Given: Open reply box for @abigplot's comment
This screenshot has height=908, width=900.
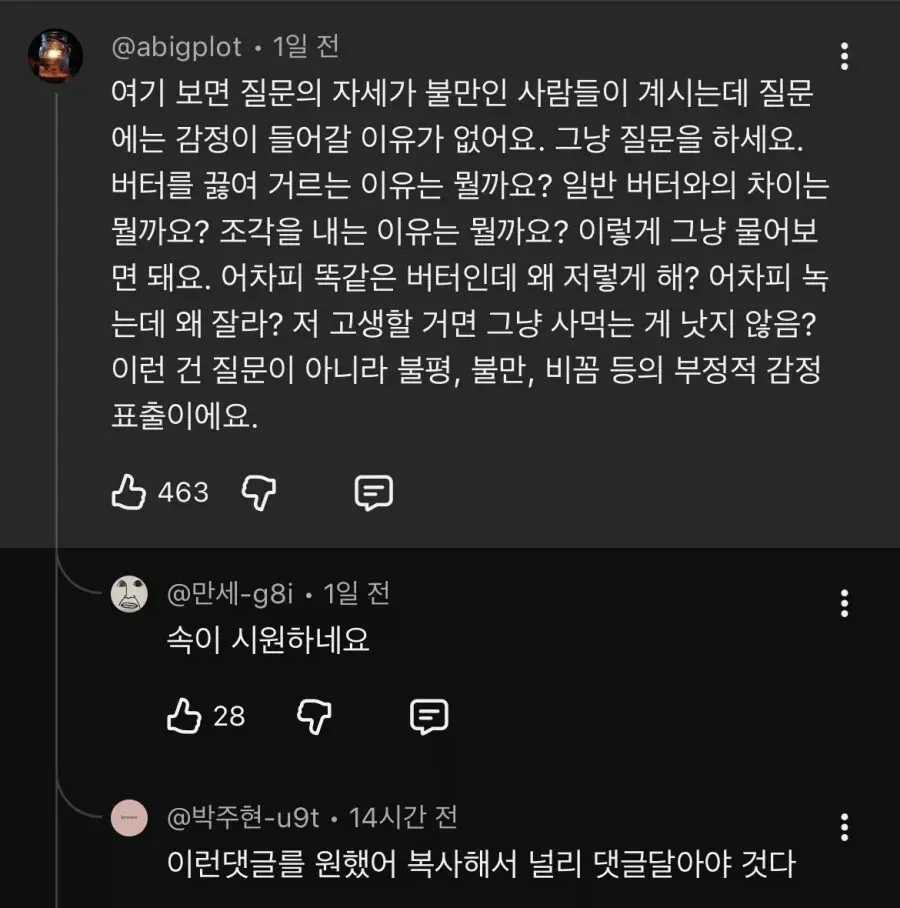Looking at the screenshot, I should 372,491.
